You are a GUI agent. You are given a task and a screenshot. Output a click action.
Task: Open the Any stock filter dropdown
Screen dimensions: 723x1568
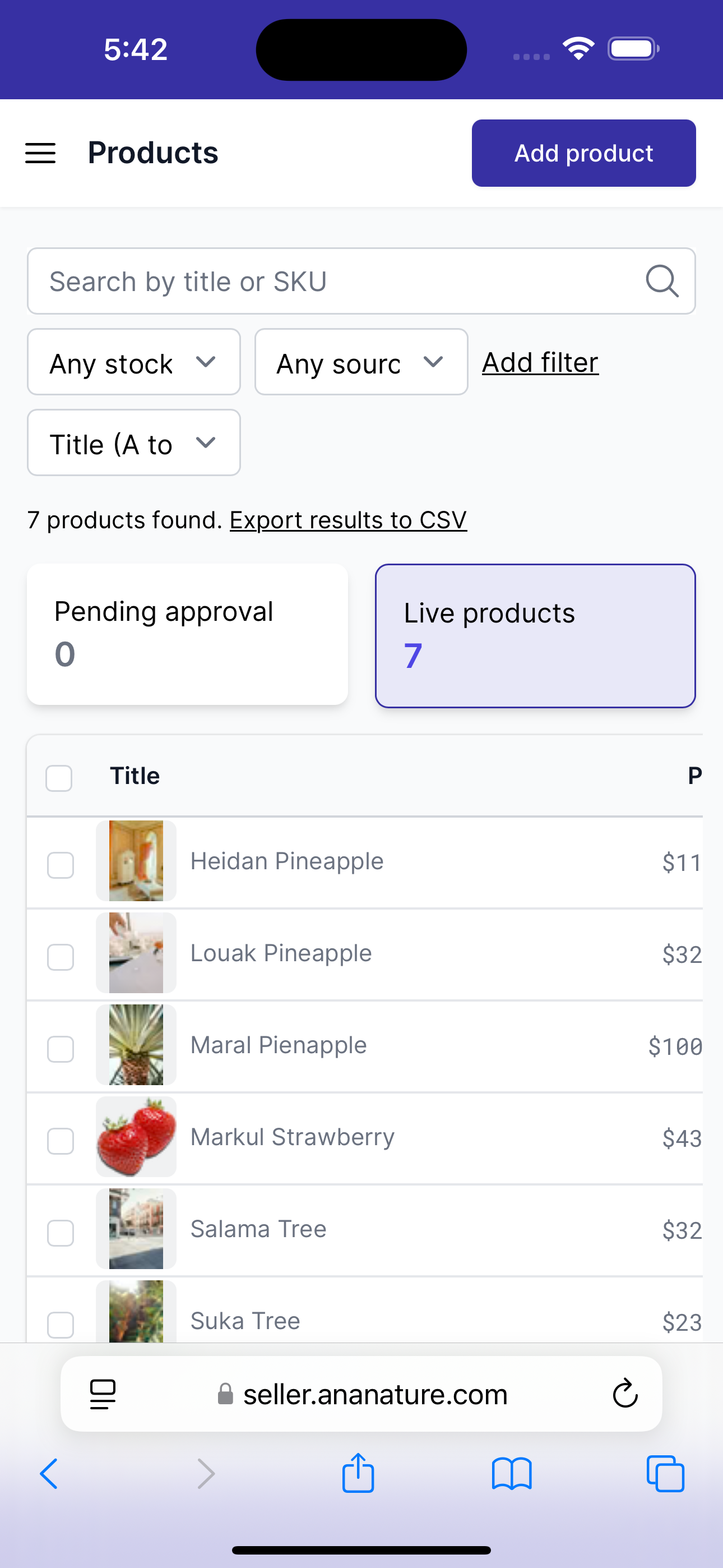click(133, 362)
